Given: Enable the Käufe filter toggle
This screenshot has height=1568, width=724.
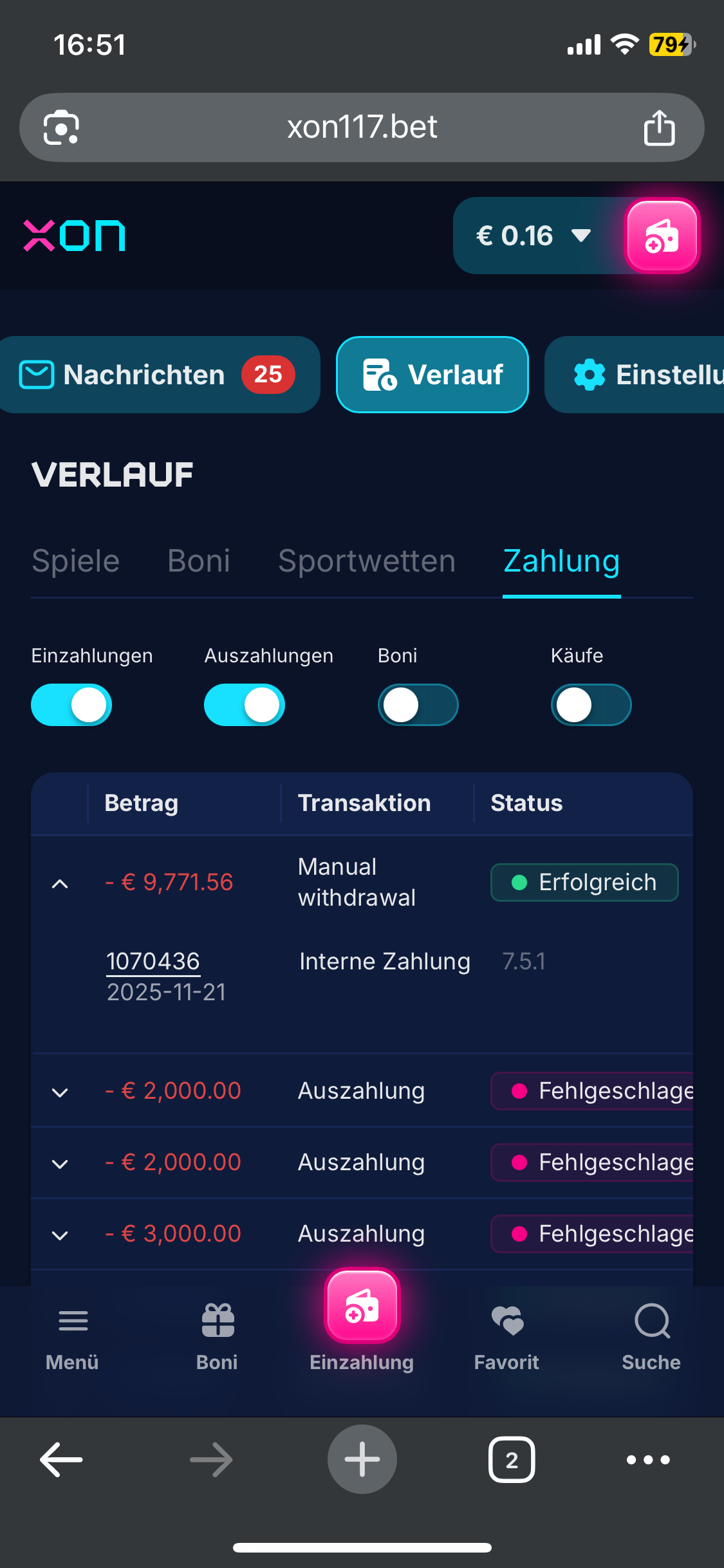Looking at the screenshot, I should [591, 705].
